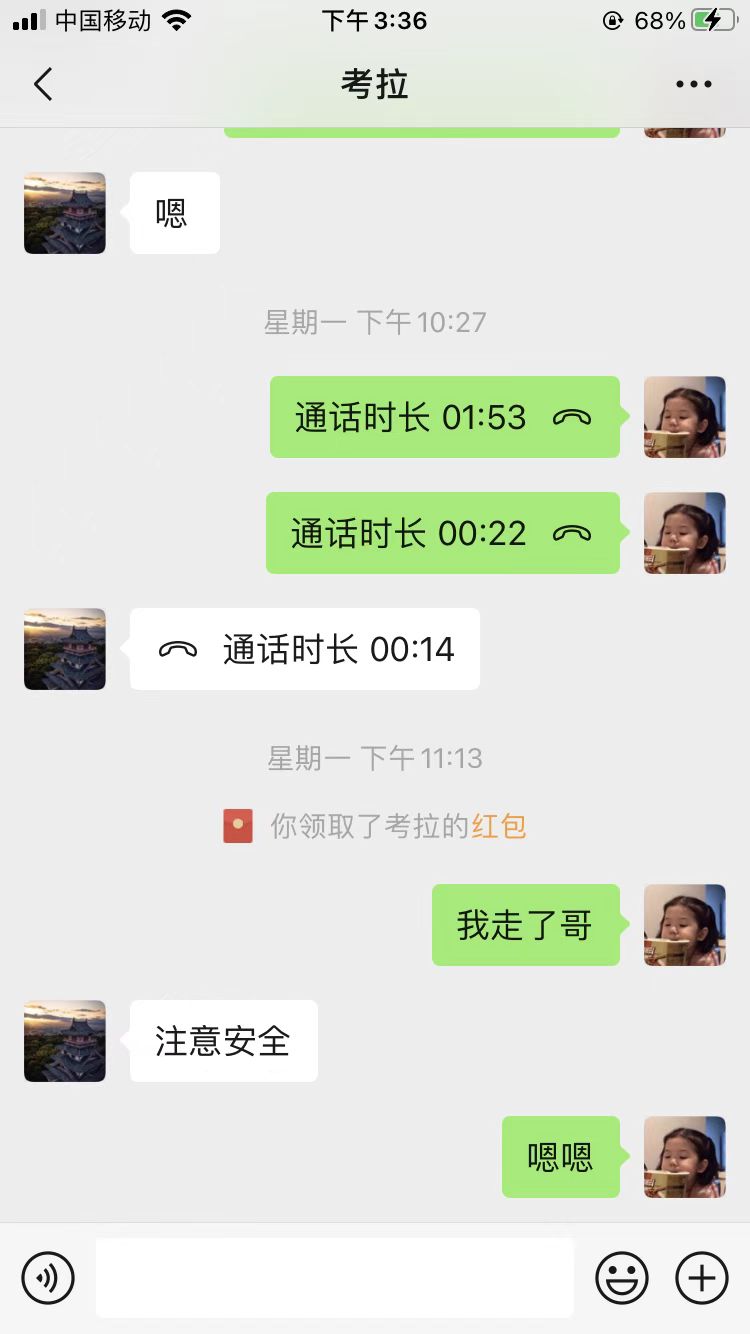Switch to voice message input
The height and width of the screenshot is (1334, 750).
coord(48,1277)
